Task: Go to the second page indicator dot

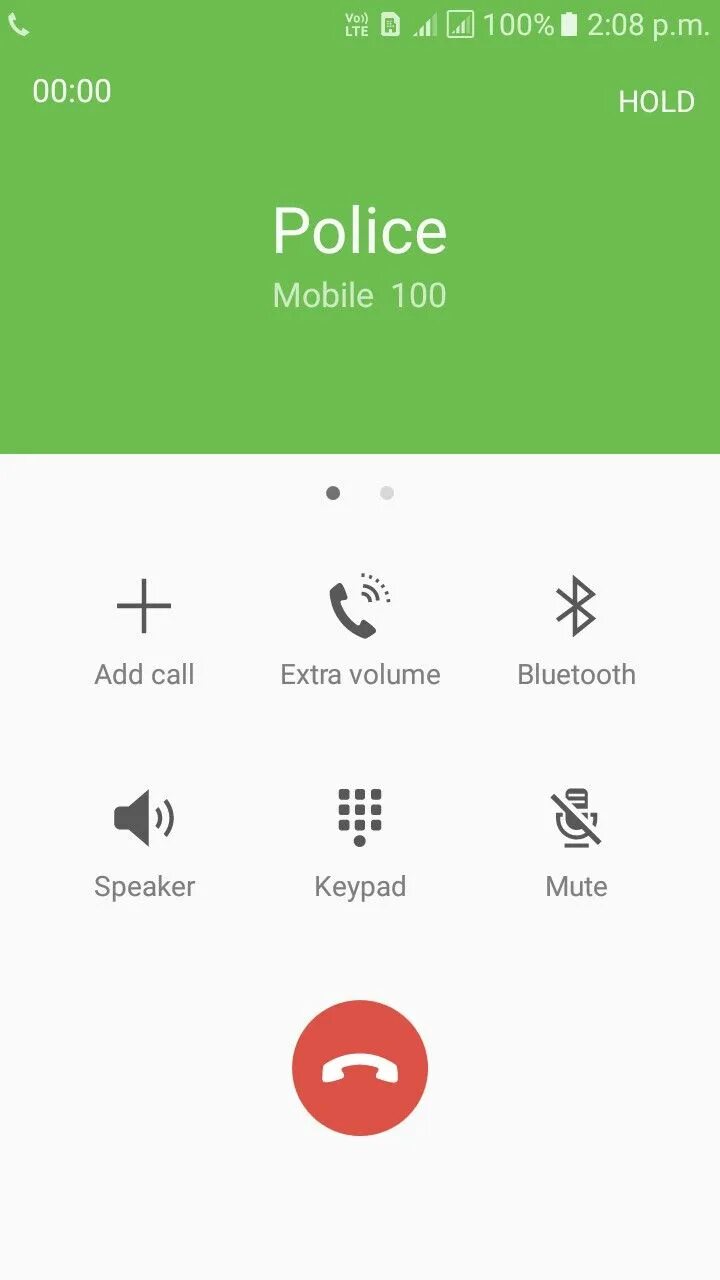Action: [387, 493]
